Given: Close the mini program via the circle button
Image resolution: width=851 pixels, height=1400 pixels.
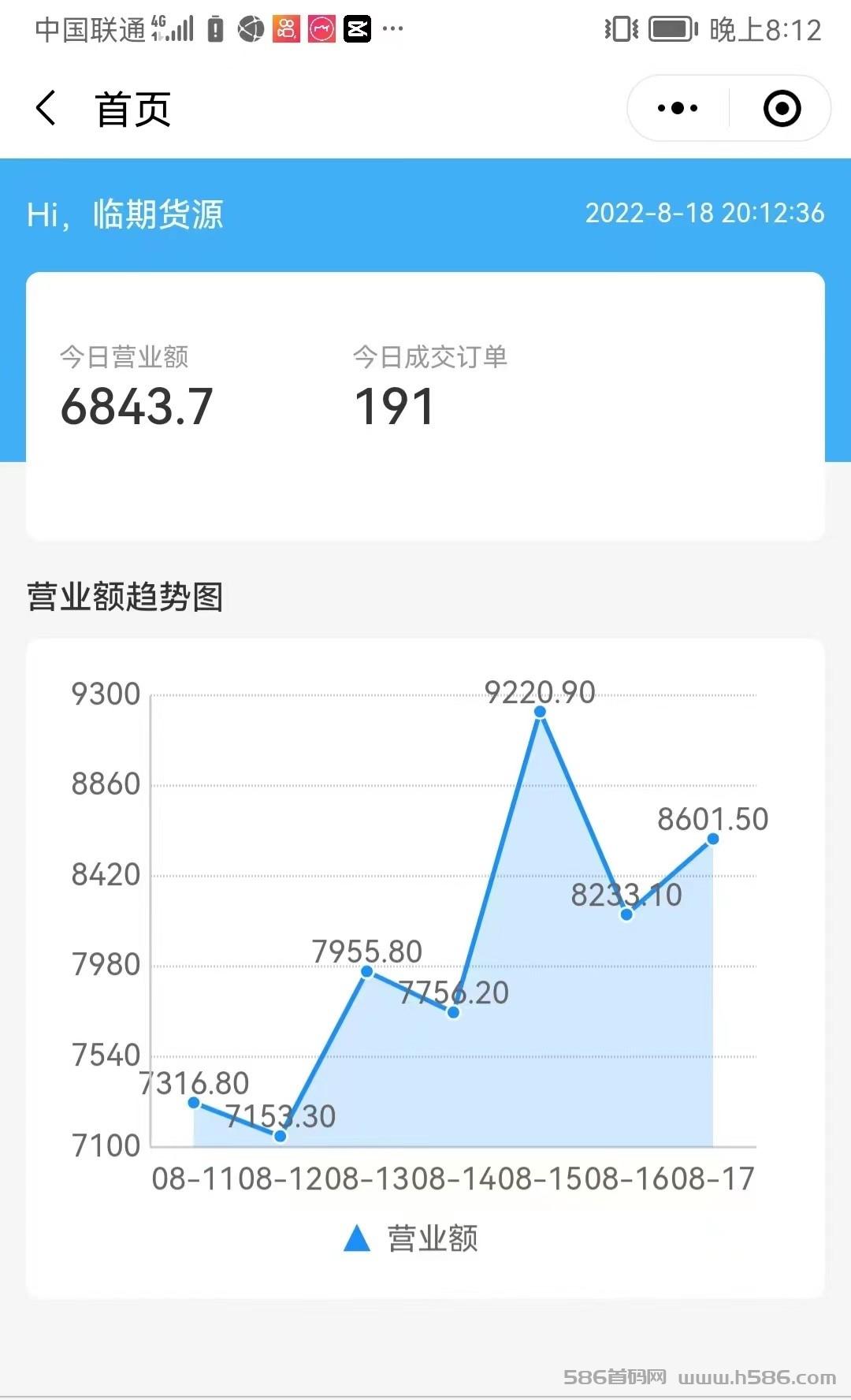Looking at the screenshot, I should pos(782,108).
